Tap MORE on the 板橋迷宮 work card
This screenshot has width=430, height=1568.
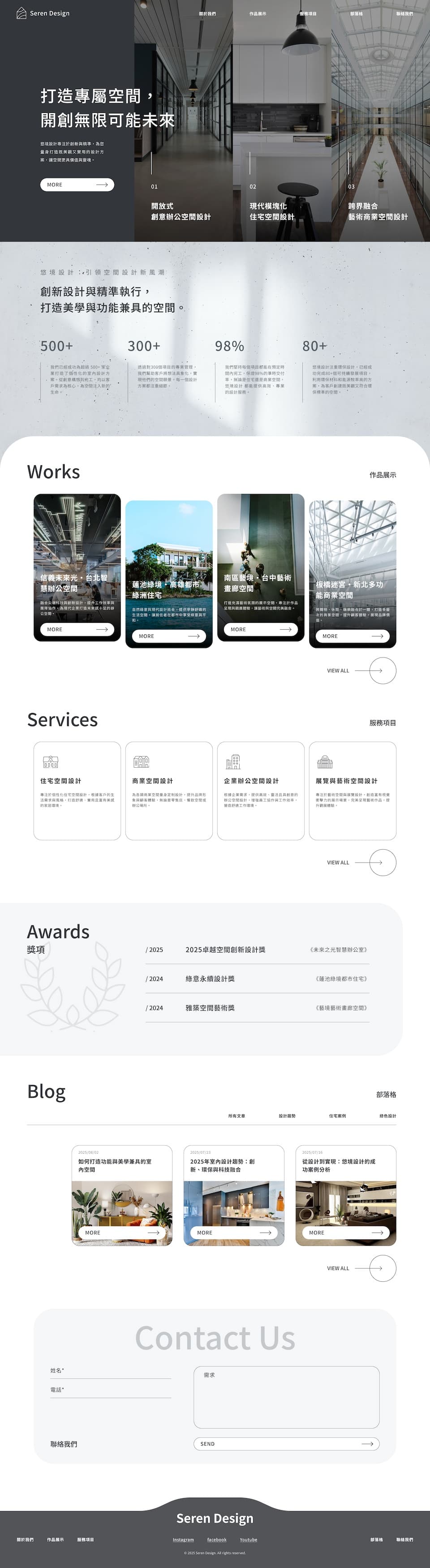coord(353,636)
